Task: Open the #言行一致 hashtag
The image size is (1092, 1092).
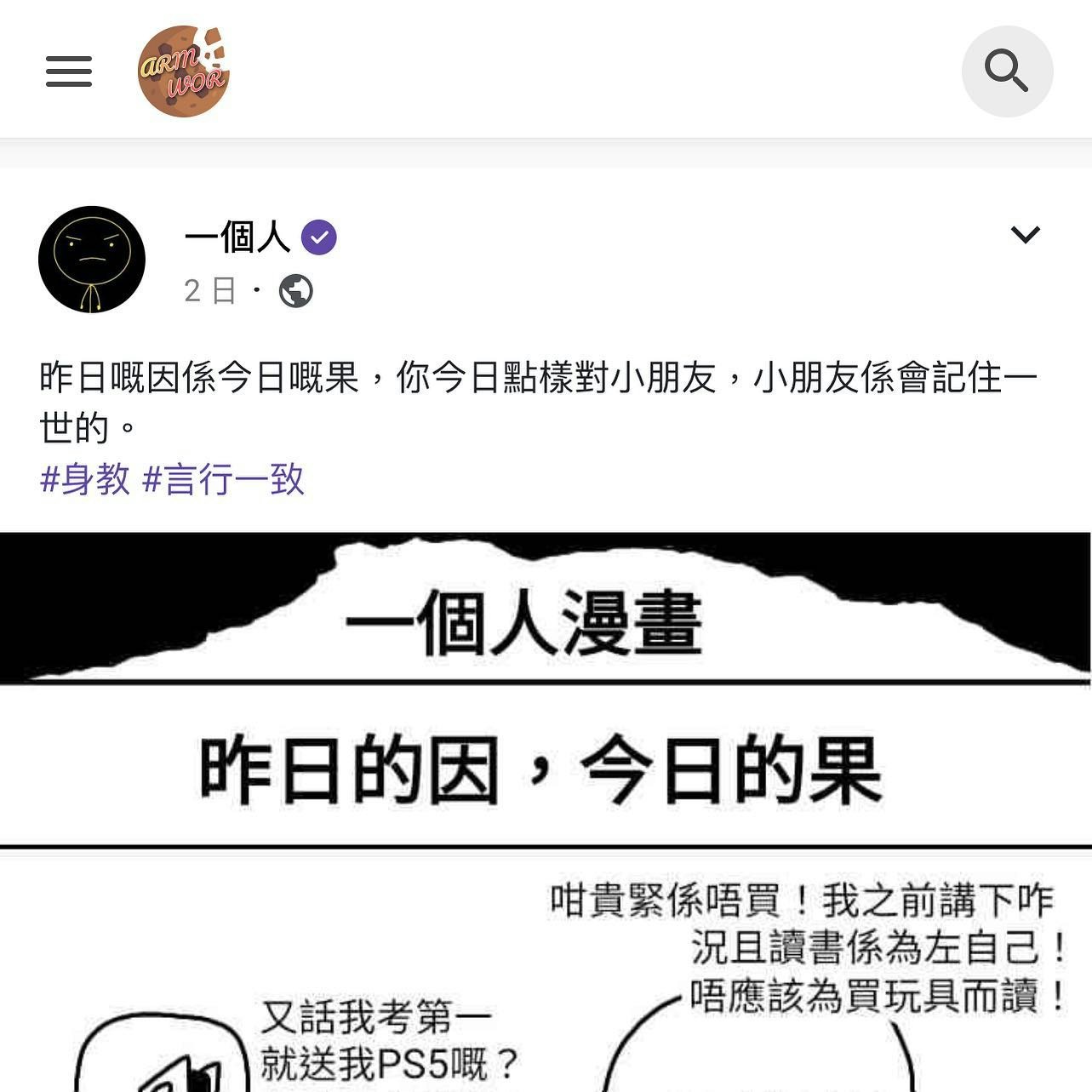Action: (223, 479)
